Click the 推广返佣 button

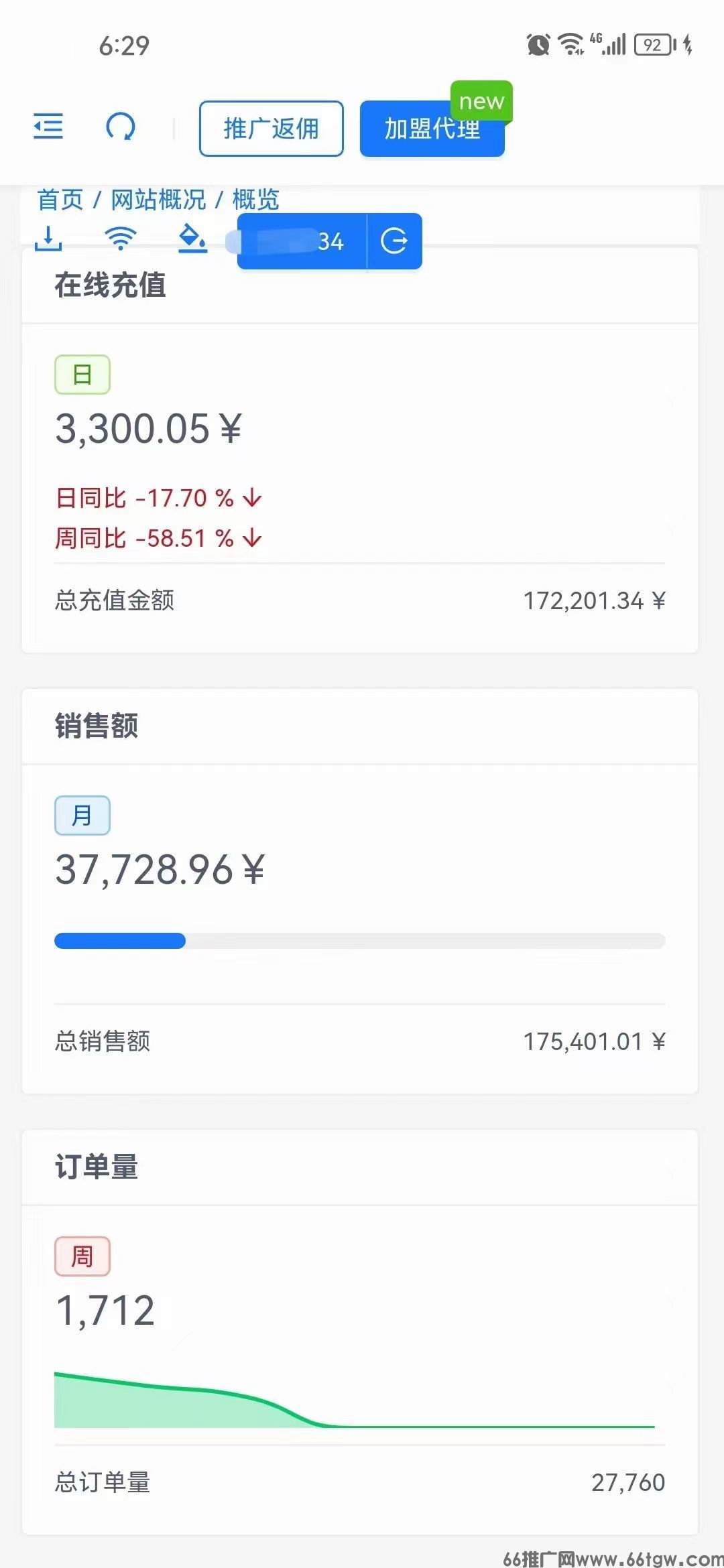click(271, 129)
